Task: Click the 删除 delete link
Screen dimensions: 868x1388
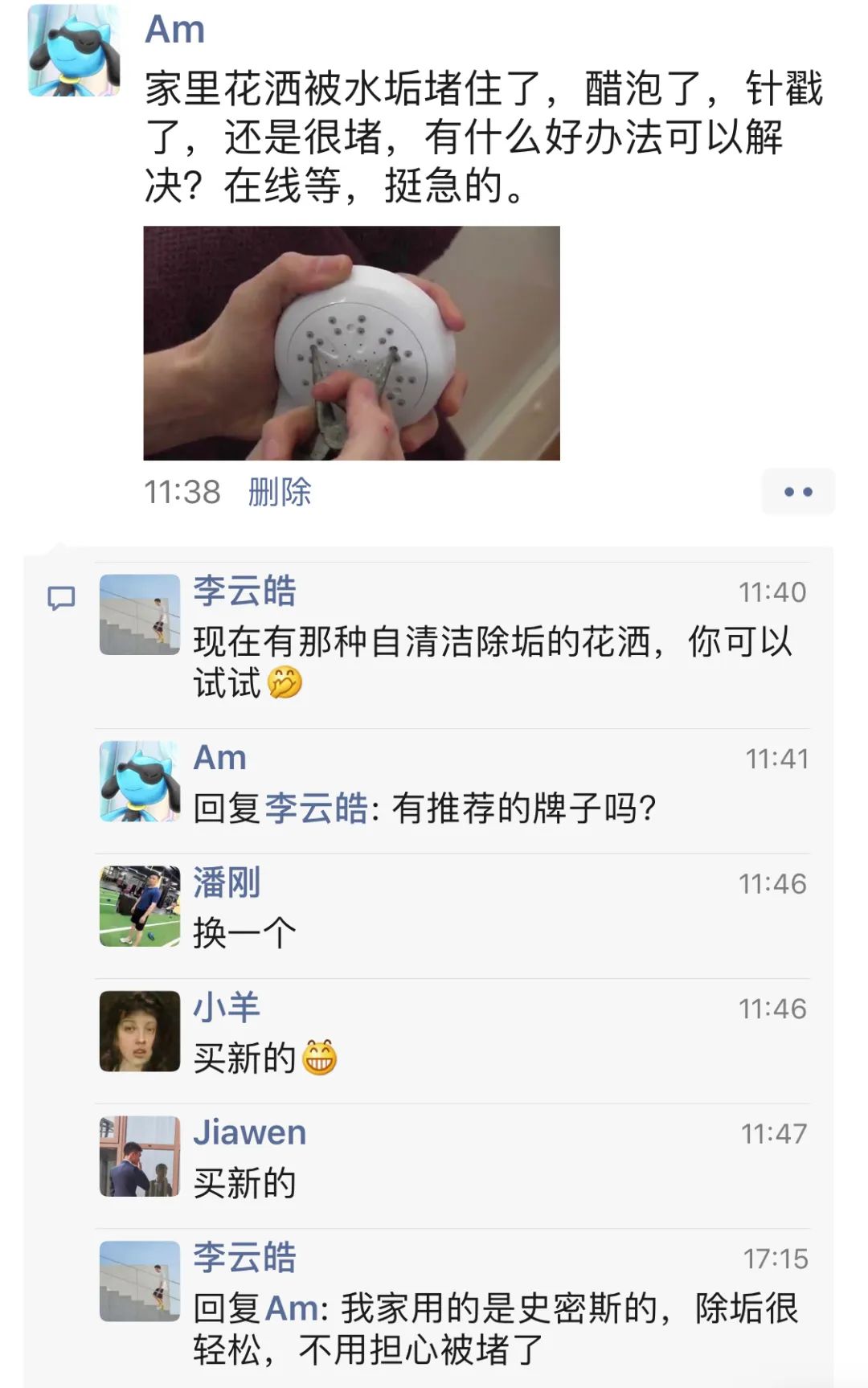Action: pos(280,493)
